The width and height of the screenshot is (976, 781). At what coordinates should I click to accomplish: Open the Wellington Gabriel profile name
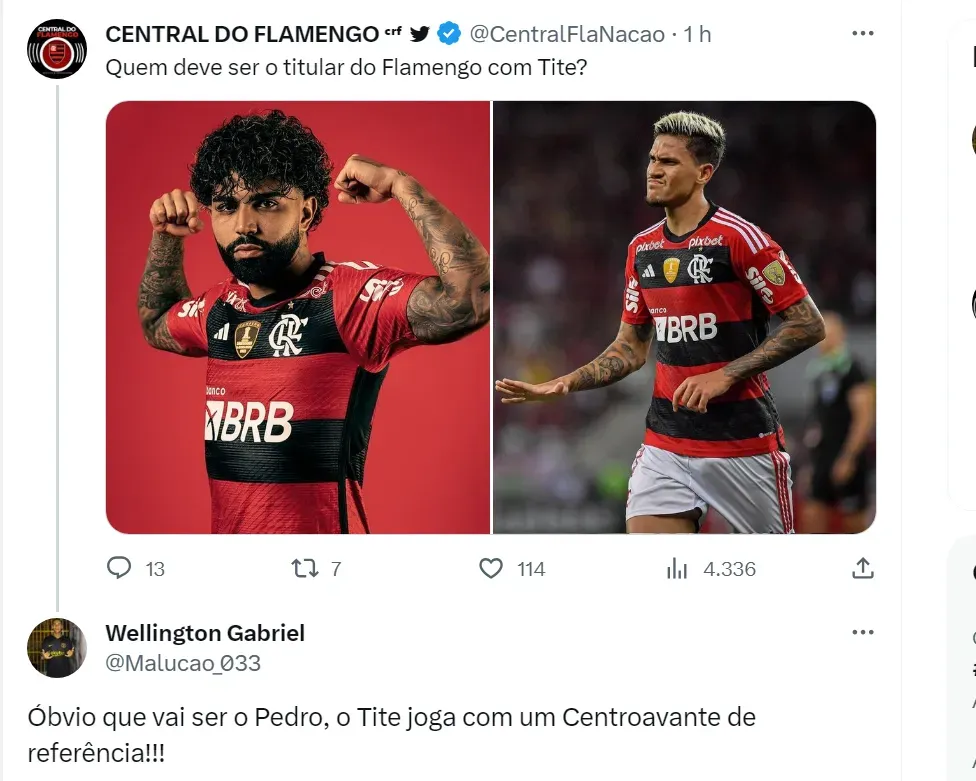205,633
